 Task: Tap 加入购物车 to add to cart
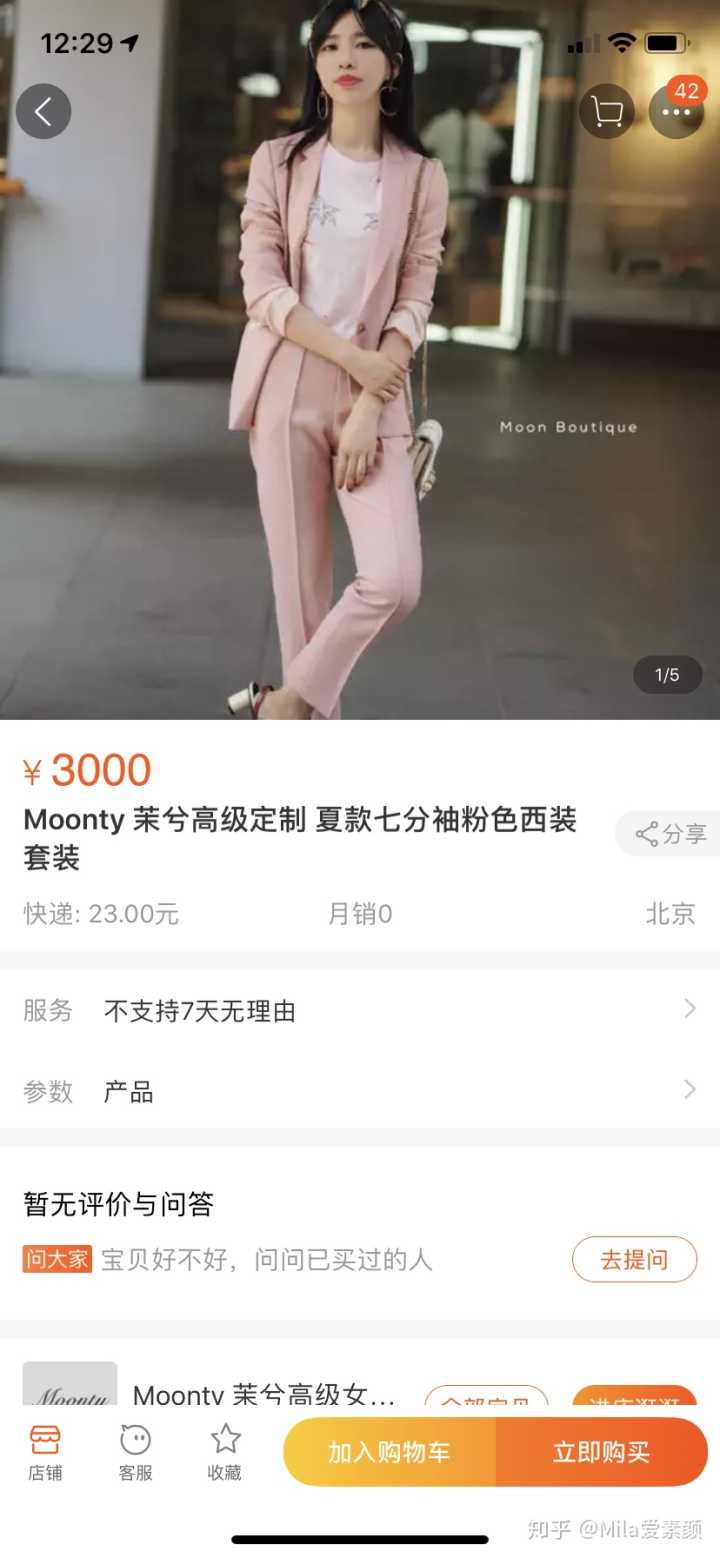tap(390, 1452)
